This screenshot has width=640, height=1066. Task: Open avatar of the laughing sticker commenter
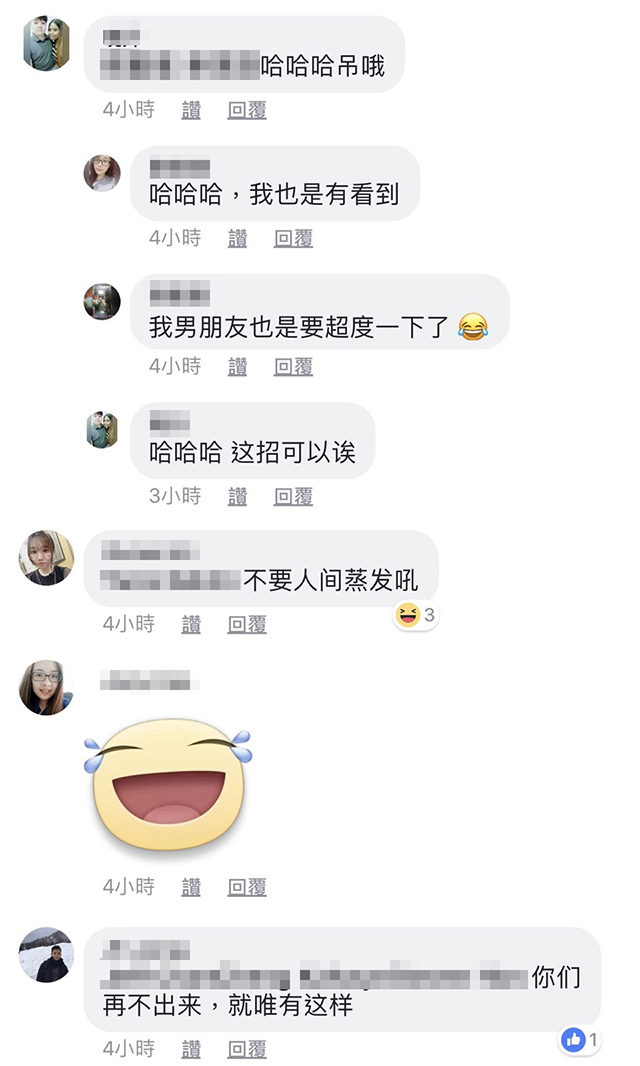click(46, 687)
